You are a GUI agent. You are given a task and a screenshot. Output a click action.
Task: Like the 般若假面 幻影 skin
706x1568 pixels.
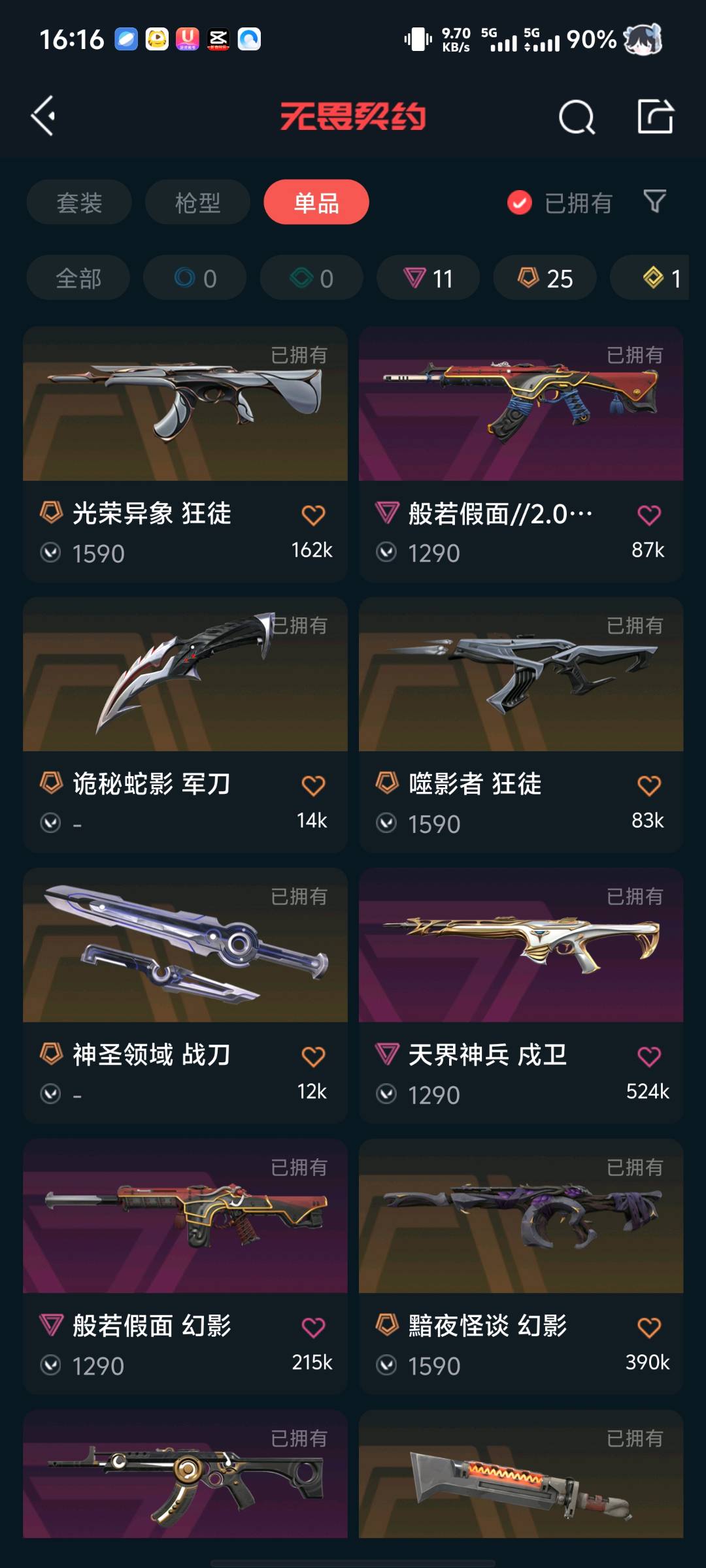point(313,1327)
